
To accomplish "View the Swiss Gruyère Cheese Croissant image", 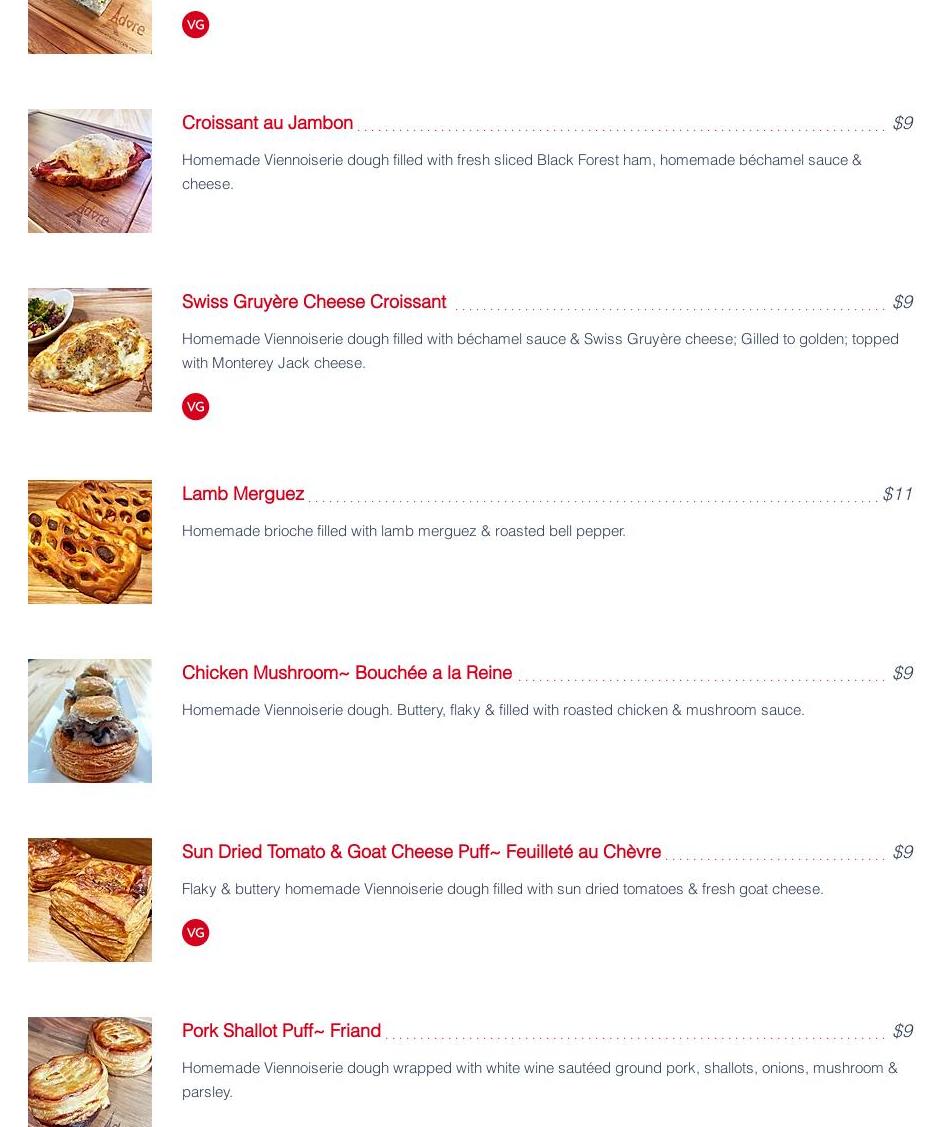I will tap(90, 350).
